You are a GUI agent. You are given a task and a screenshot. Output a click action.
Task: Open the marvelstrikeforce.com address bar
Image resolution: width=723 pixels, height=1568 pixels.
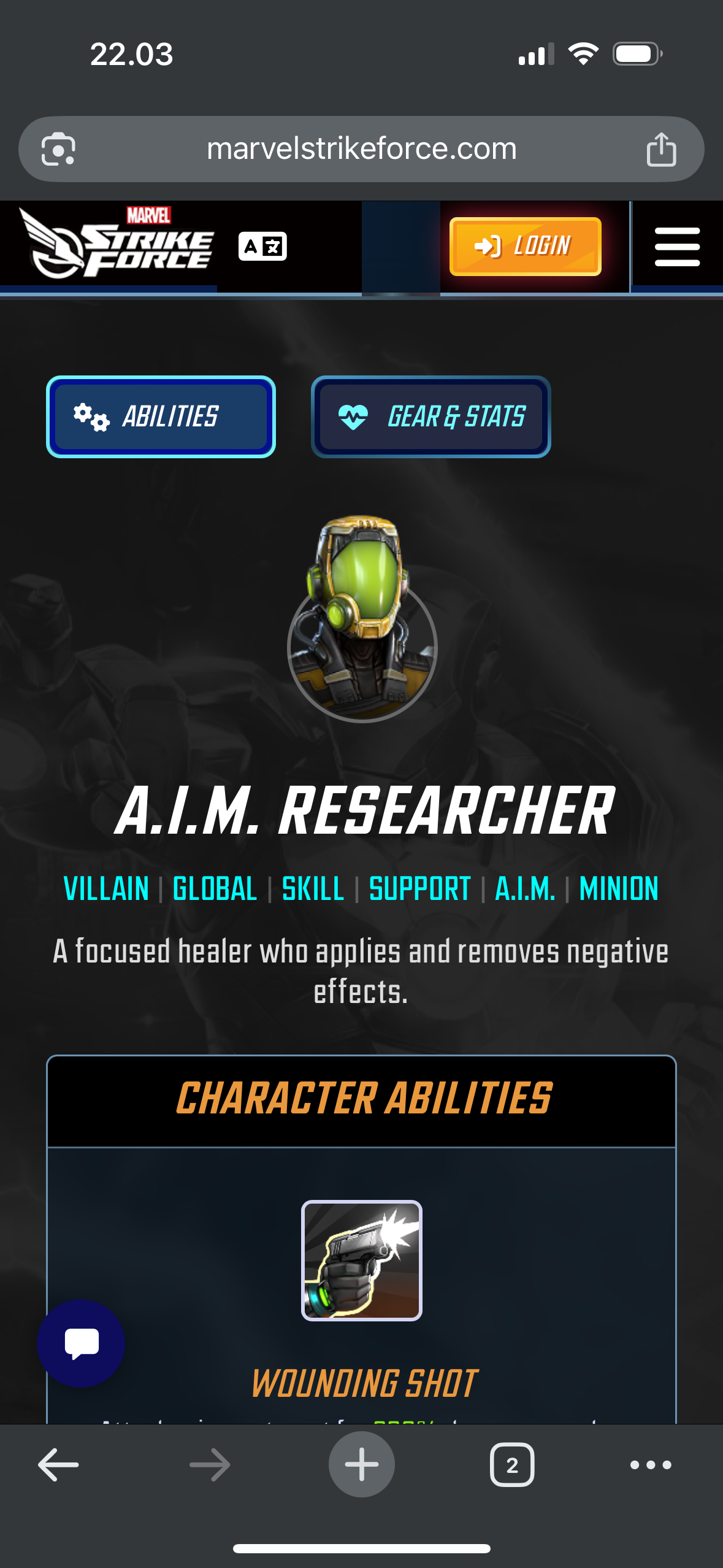click(361, 149)
